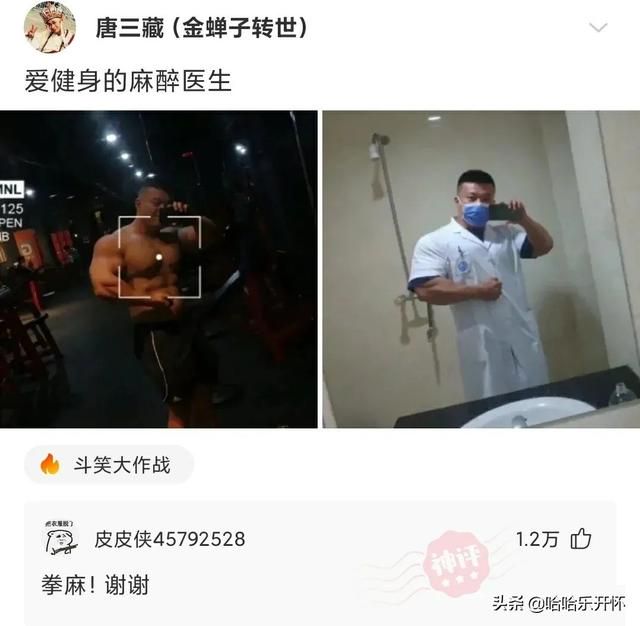Like the comment by 皮皮侠45792528
Screen dimensions: 640x626
(x=581, y=539)
